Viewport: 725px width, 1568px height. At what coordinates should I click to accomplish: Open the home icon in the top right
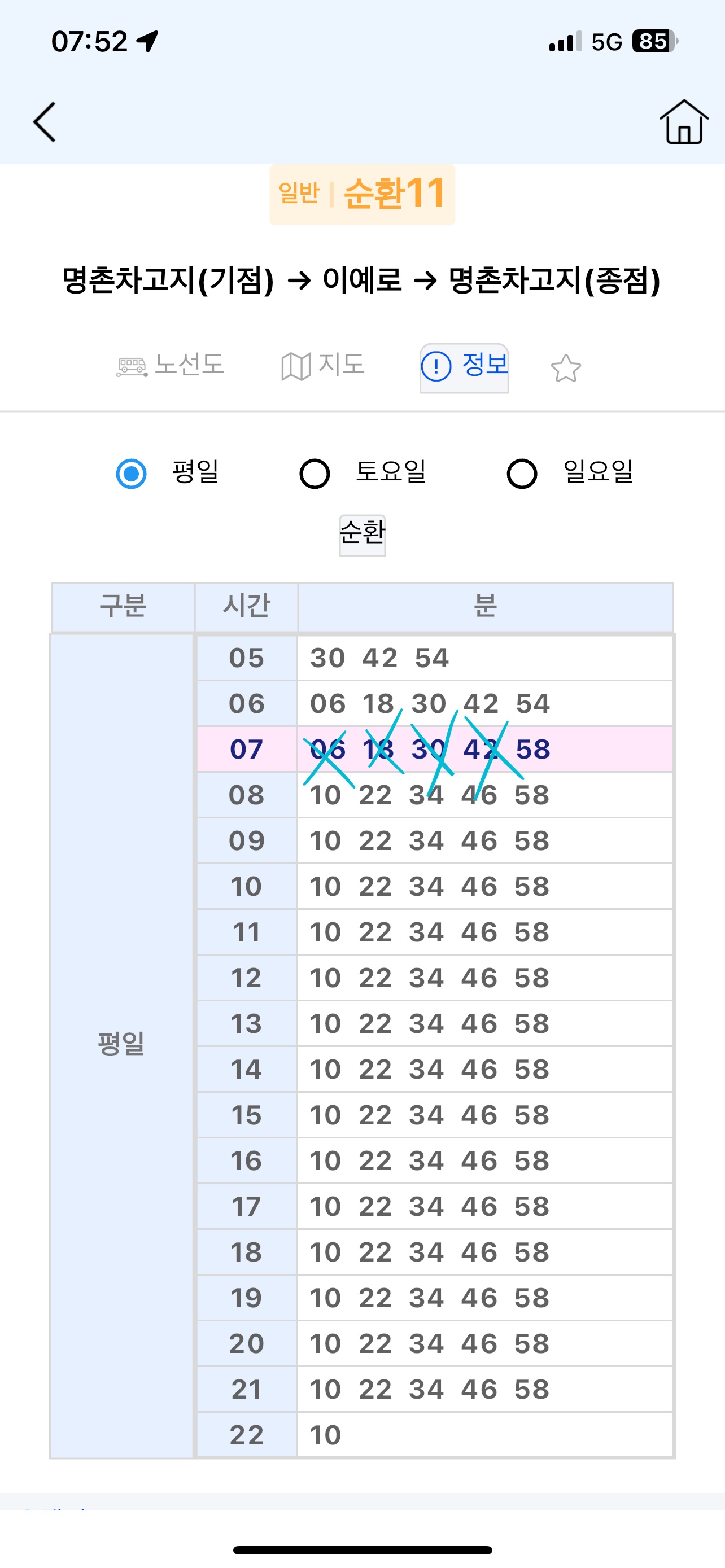click(684, 122)
